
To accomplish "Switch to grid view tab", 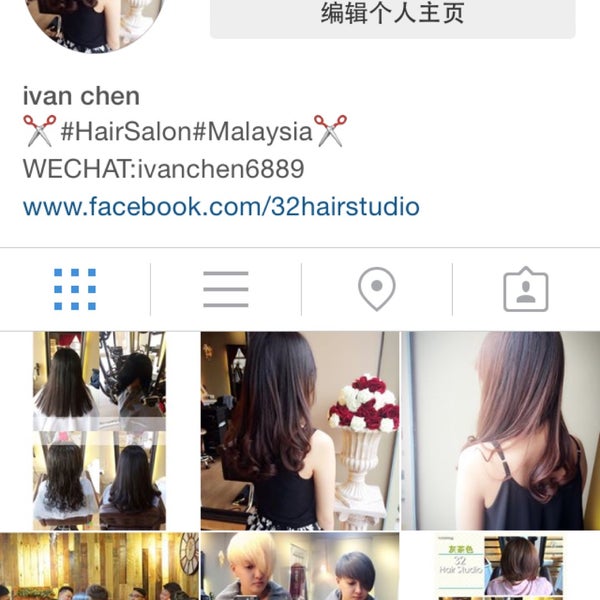I will click(75, 290).
